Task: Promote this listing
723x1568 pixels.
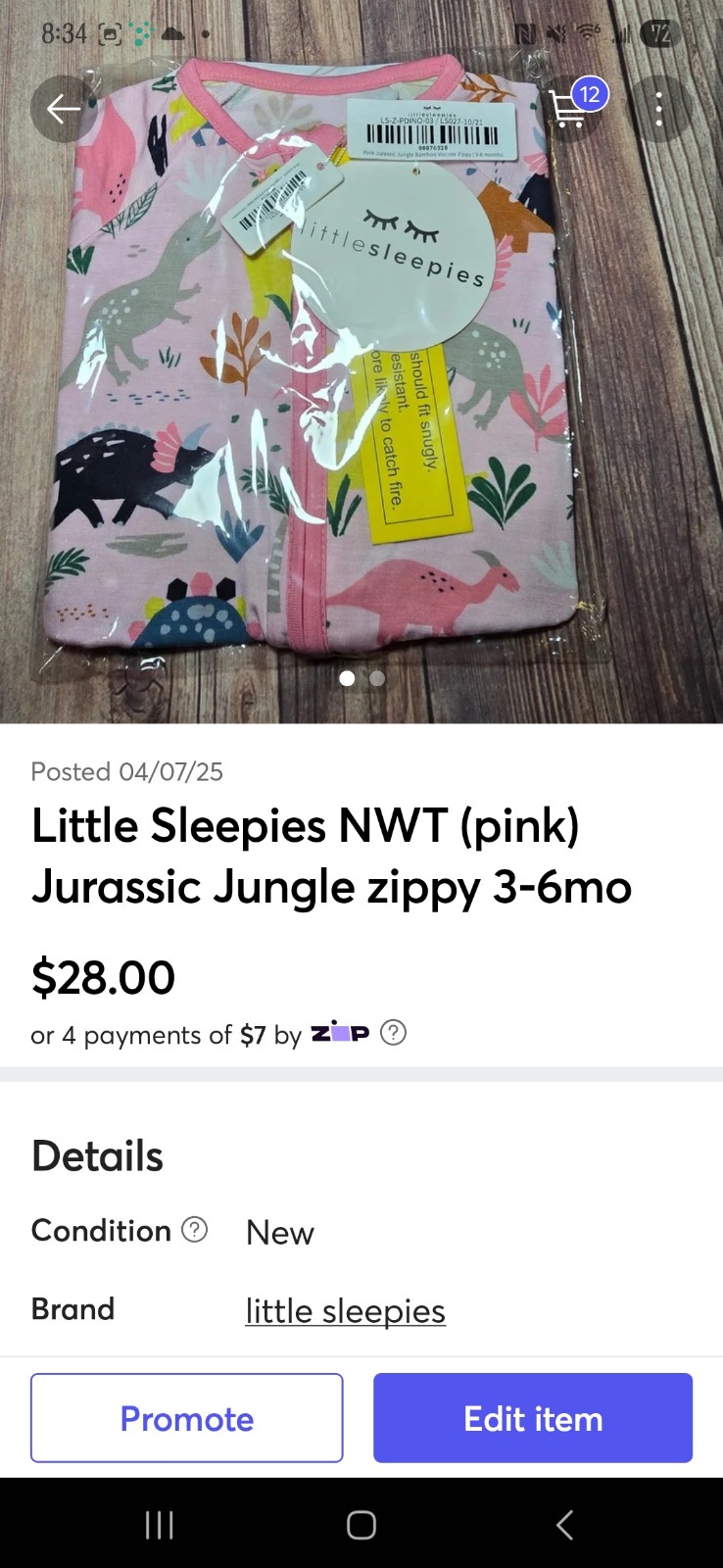Action: [186, 1418]
